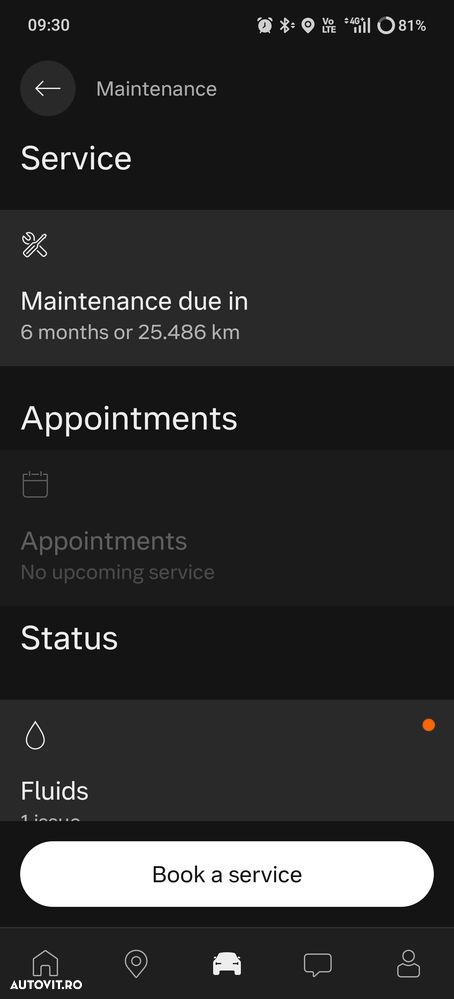Switch to the Home tab
The image size is (454, 999).
coord(45,963)
